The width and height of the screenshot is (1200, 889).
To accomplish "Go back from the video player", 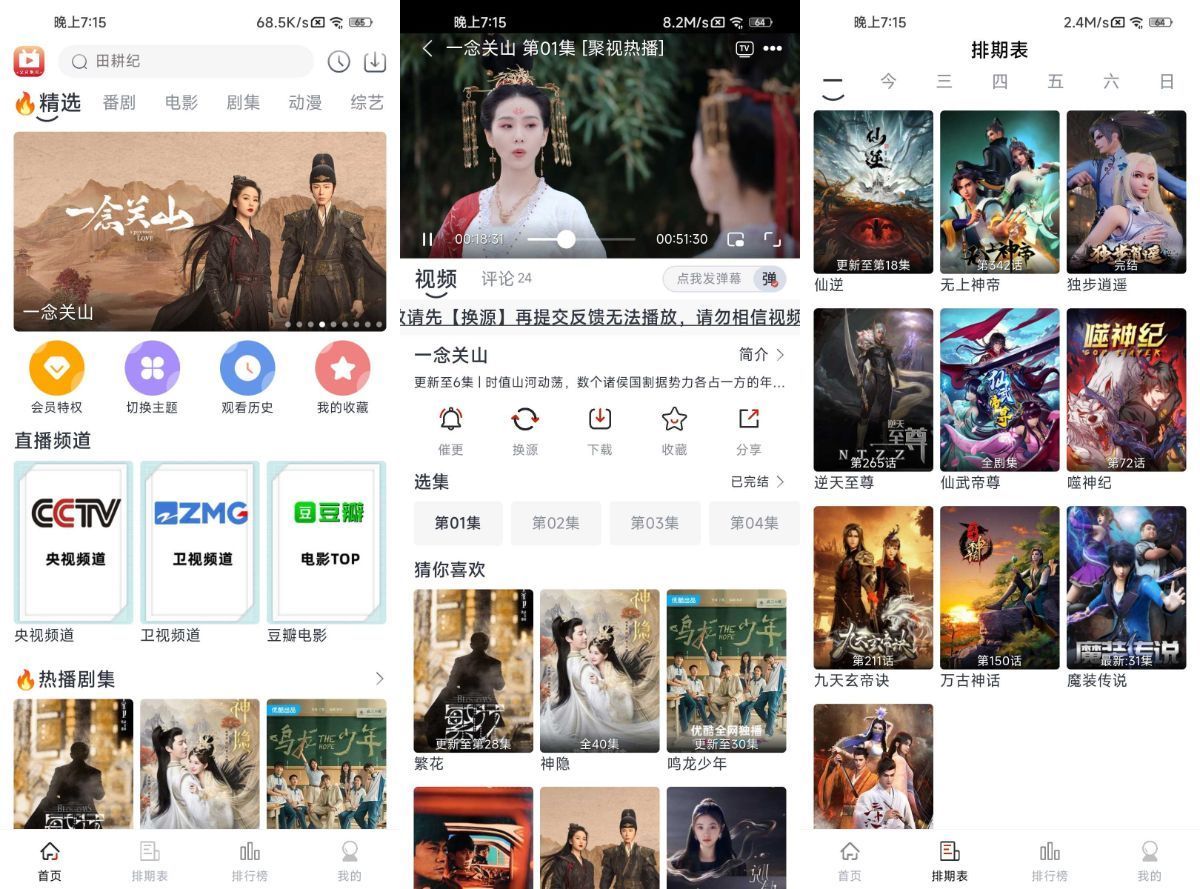I will click(x=427, y=48).
